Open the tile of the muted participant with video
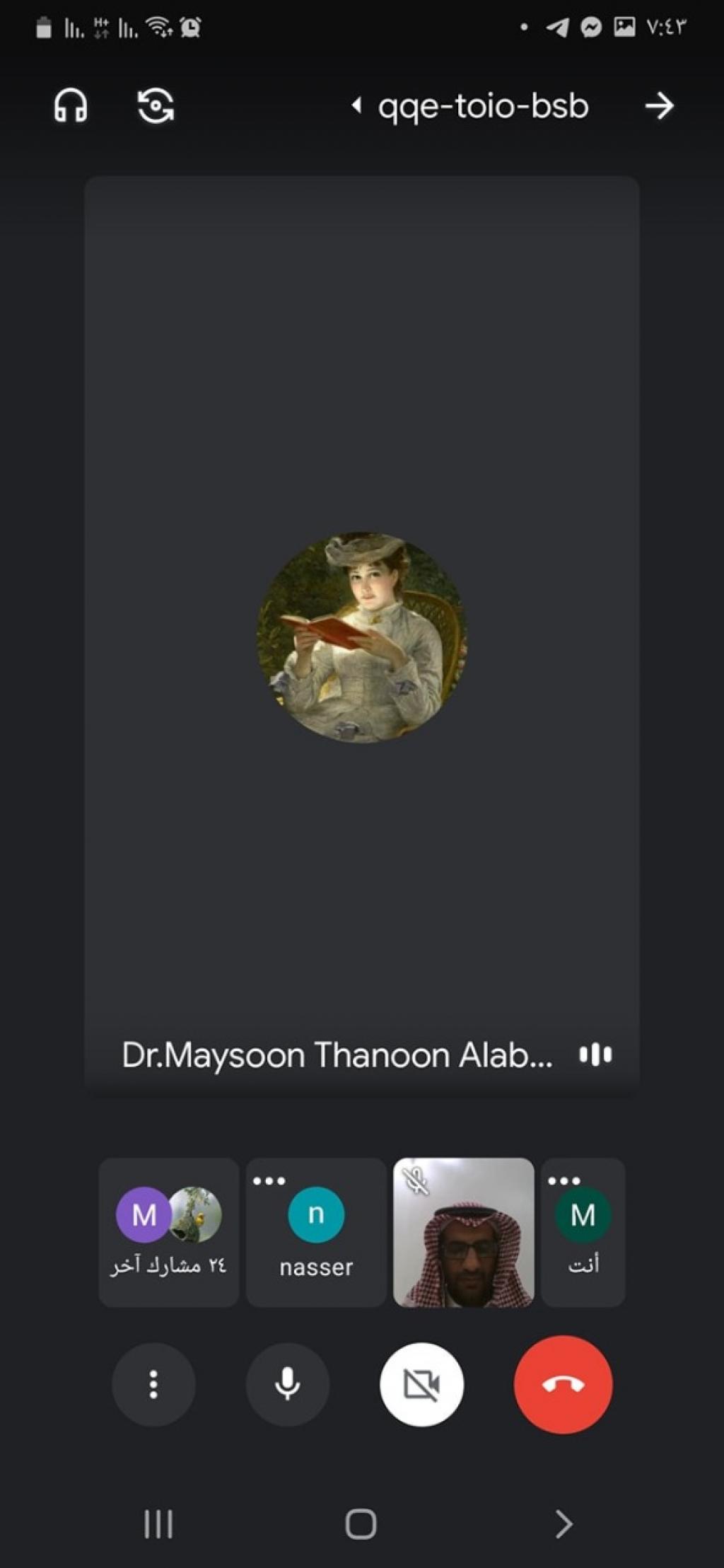The image size is (724, 1568). click(x=463, y=1232)
